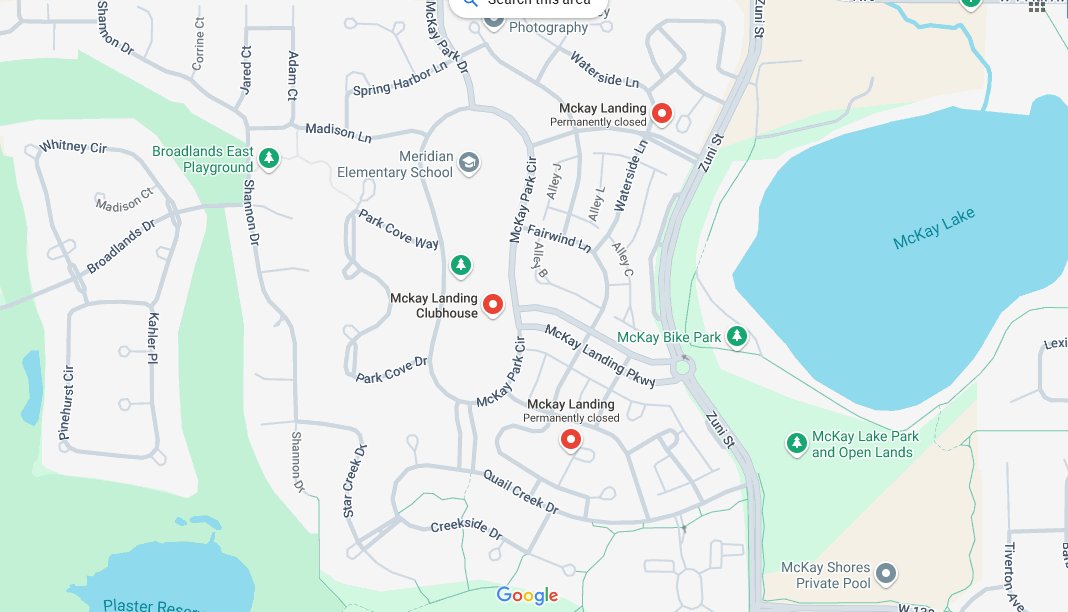Open the Broadlands East Playground marker
1068x612 pixels.
pos(268,158)
